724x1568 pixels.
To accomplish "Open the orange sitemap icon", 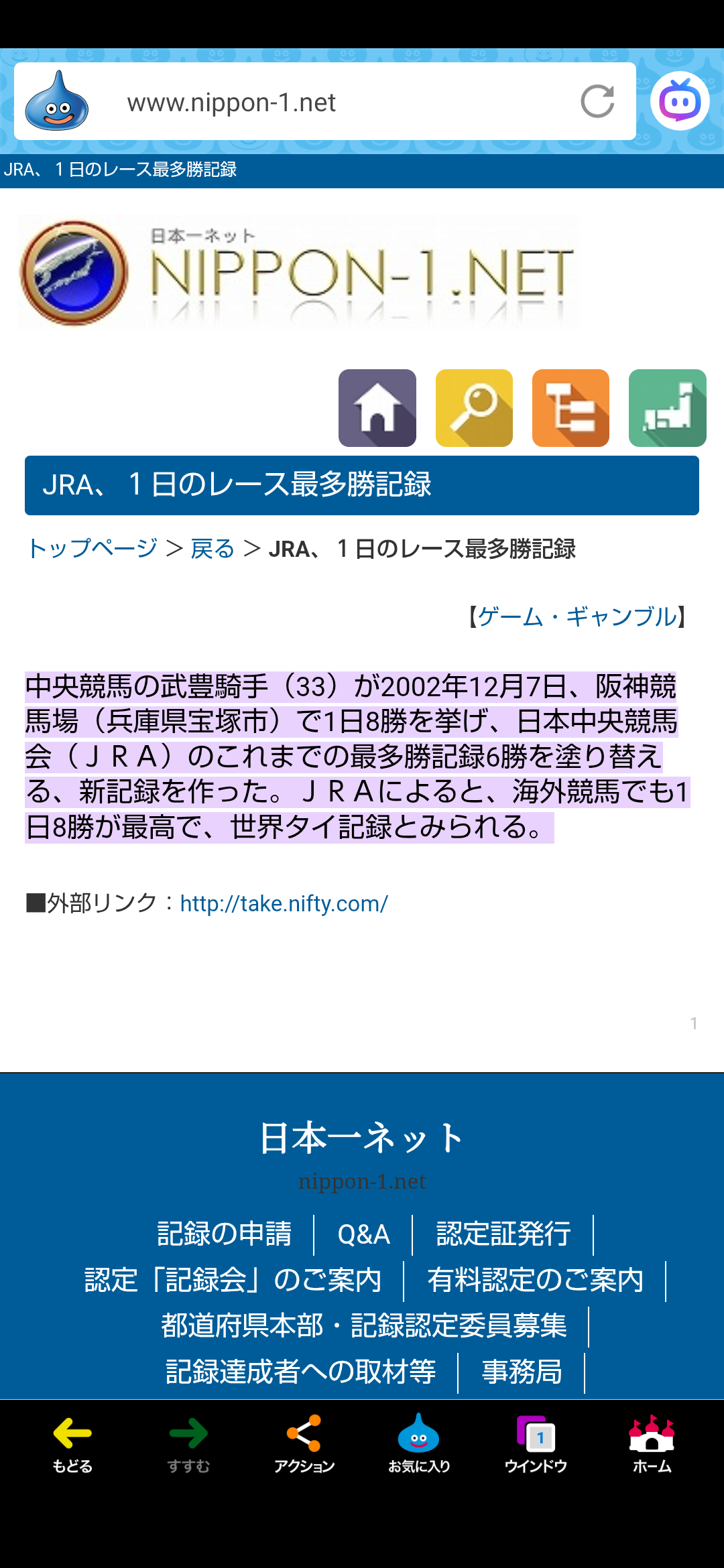I will pyautogui.click(x=570, y=407).
